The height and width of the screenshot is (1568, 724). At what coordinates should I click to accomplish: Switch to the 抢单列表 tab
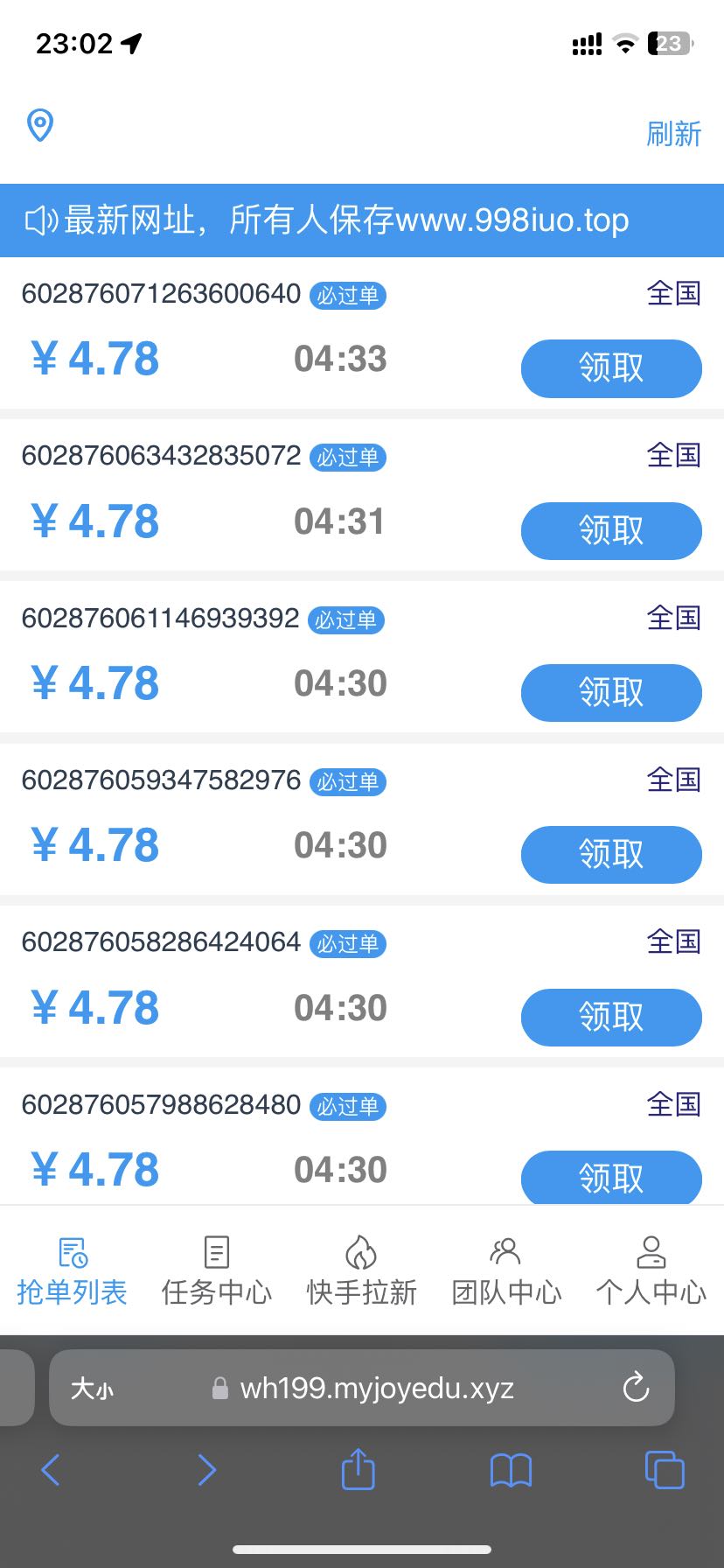coord(72,1271)
